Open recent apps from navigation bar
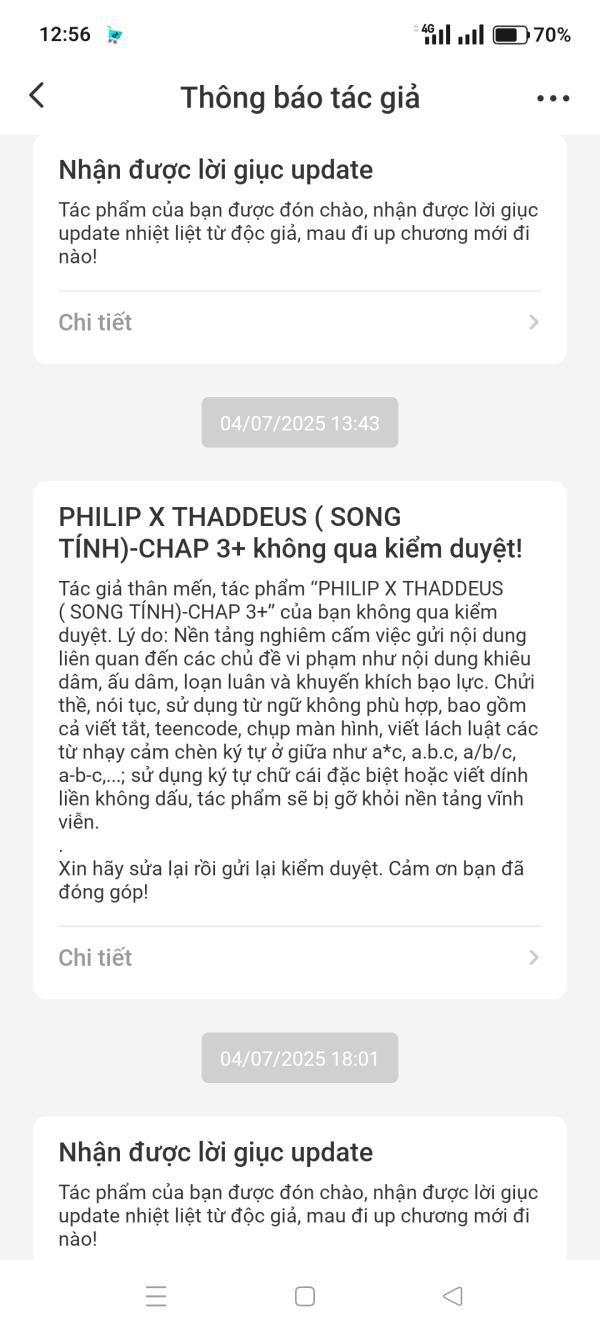 156,1296
